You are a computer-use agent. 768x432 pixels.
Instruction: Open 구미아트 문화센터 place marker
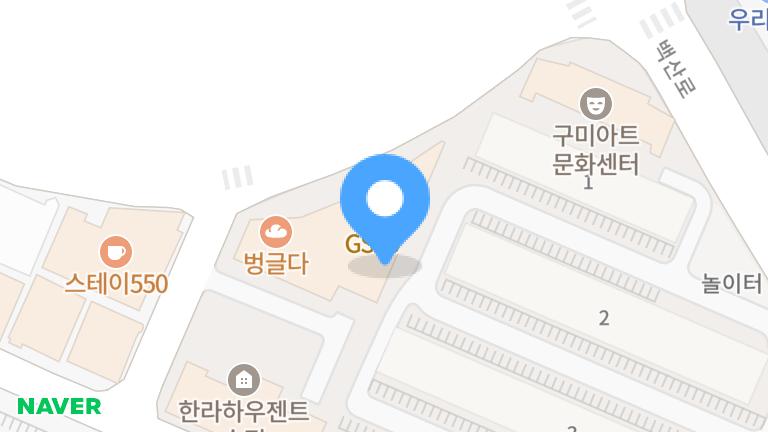click(x=595, y=102)
